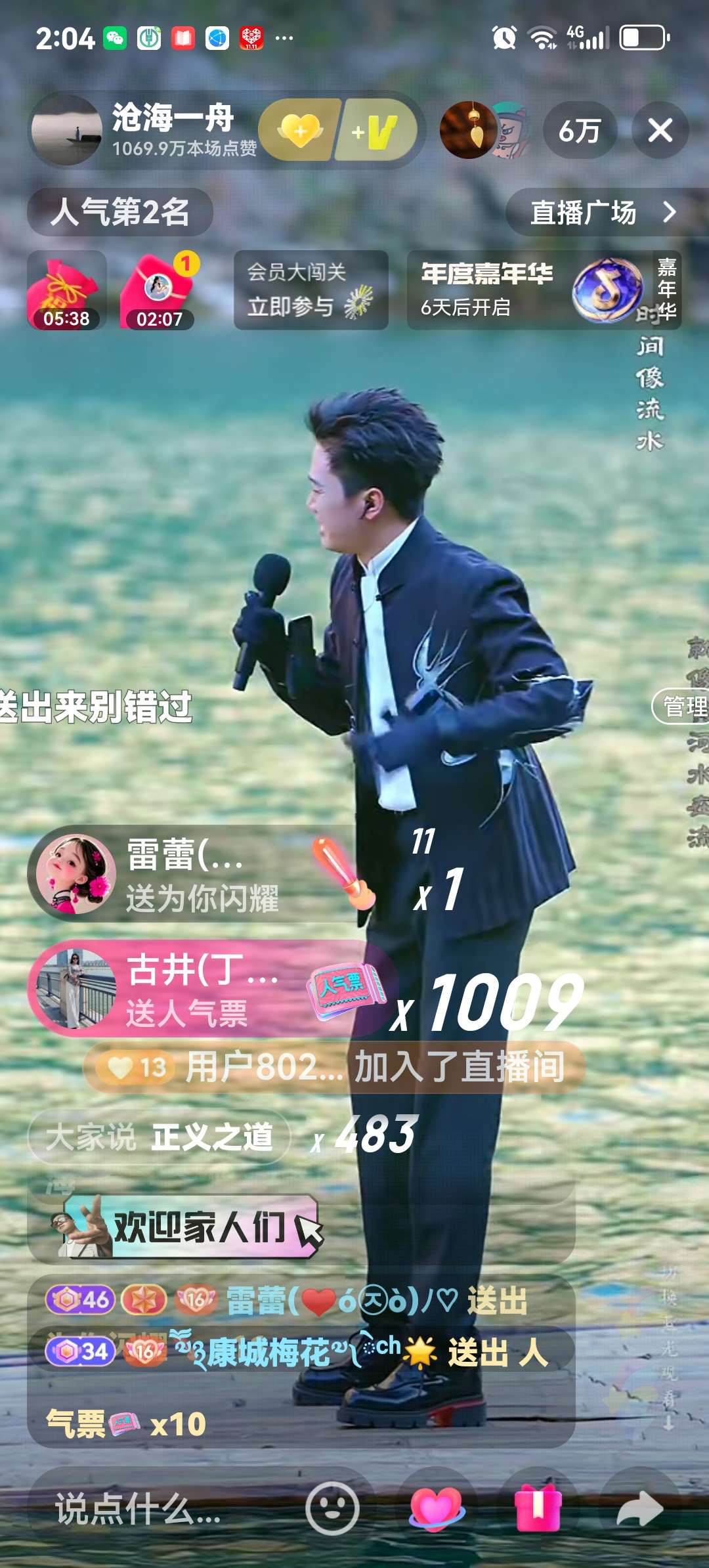Open 年度嘉年华 event banner
The width and height of the screenshot is (709, 1568).
point(544,290)
